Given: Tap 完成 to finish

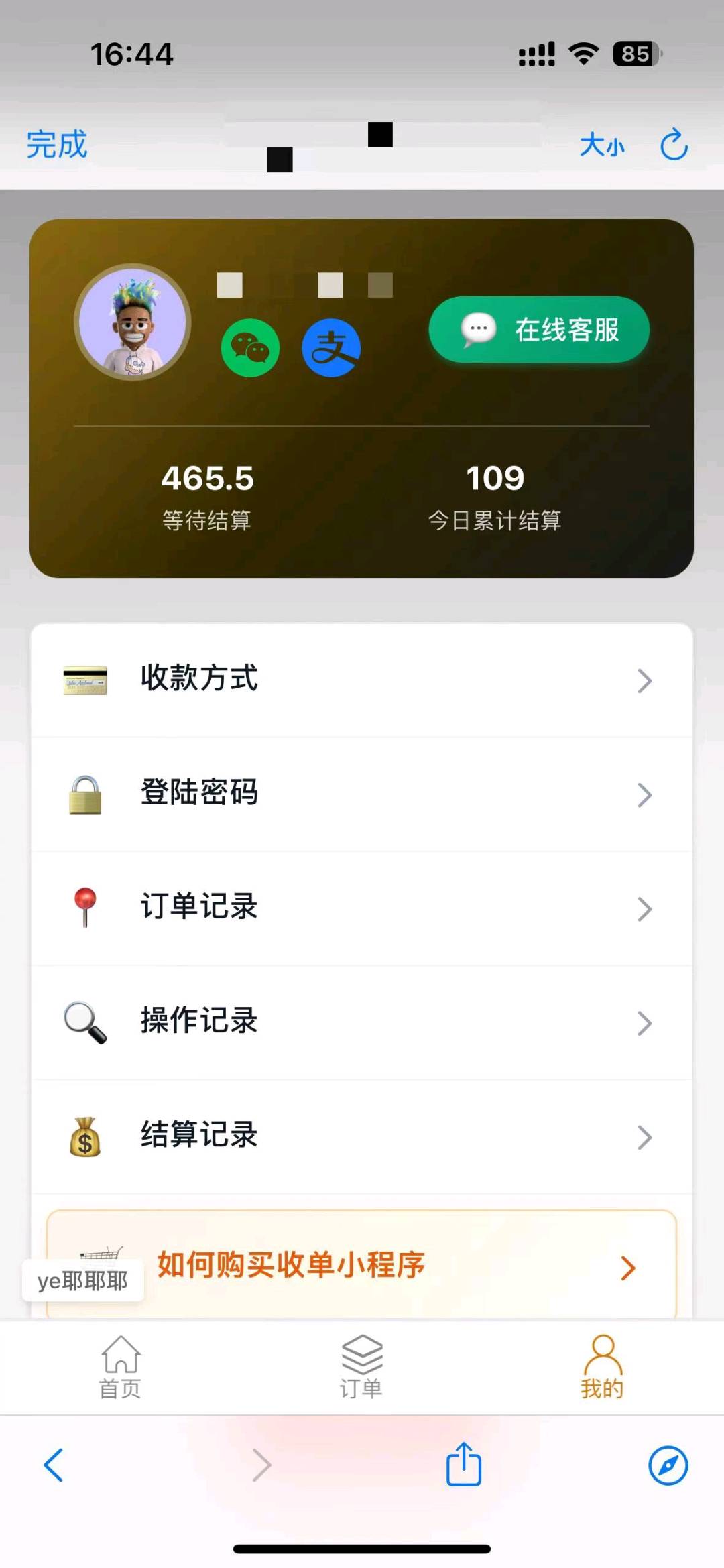Looking at the screenshot, I should tap(56, 145).
